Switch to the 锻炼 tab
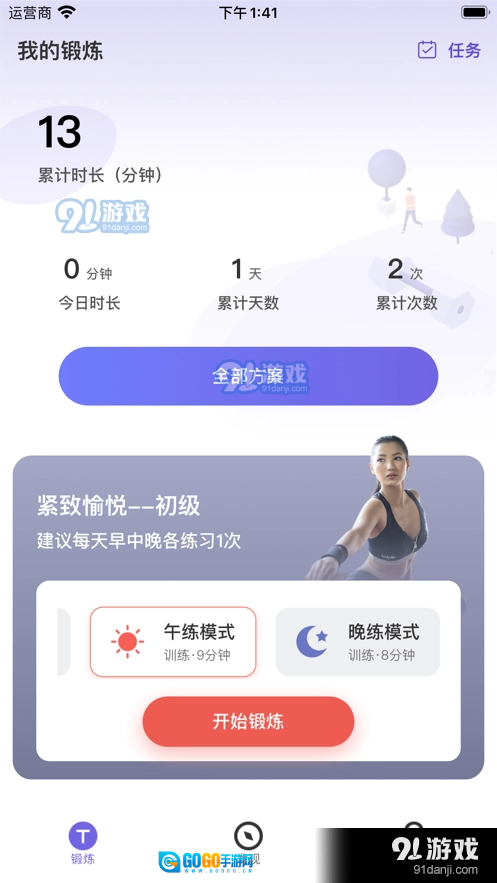The width and height of the screenshot is (497, 883). (x=83, y=844)
